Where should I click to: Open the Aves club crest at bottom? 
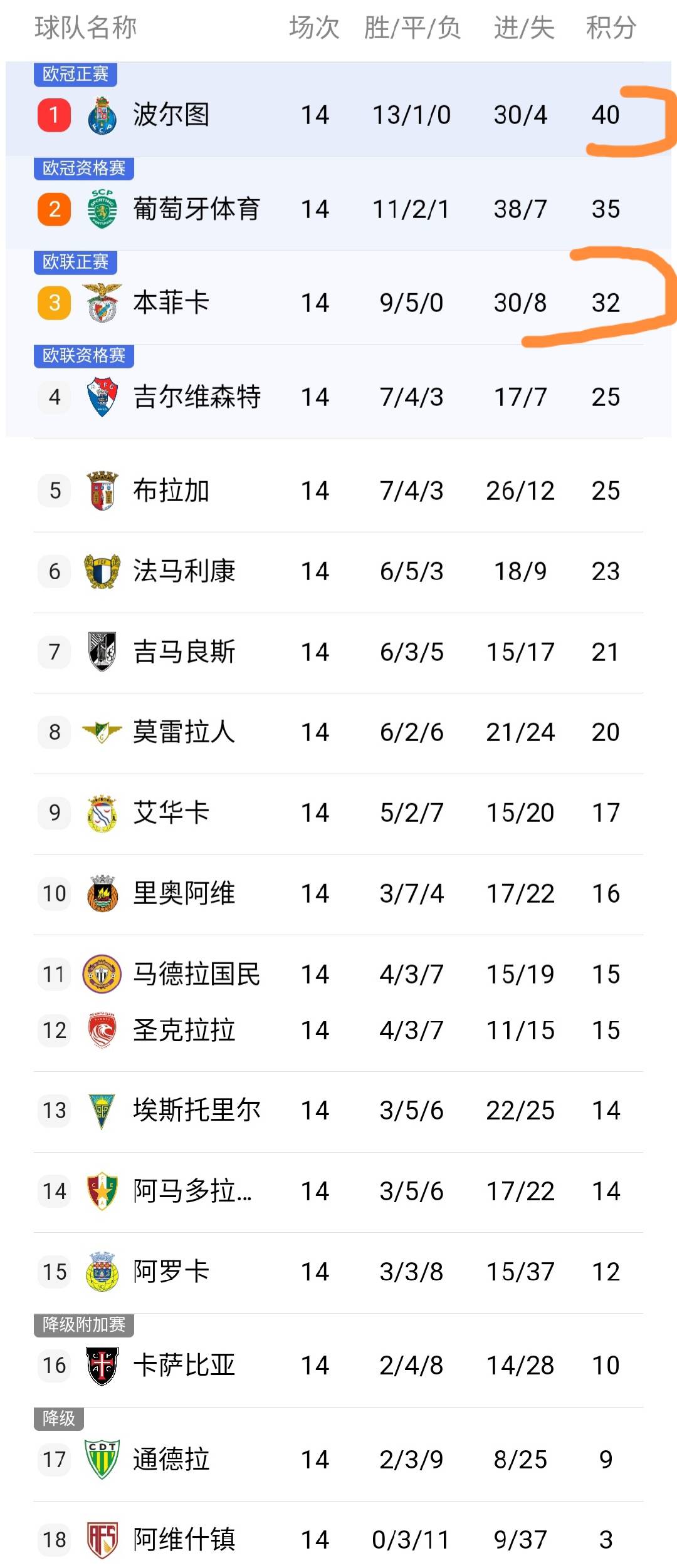point(102,1529)
